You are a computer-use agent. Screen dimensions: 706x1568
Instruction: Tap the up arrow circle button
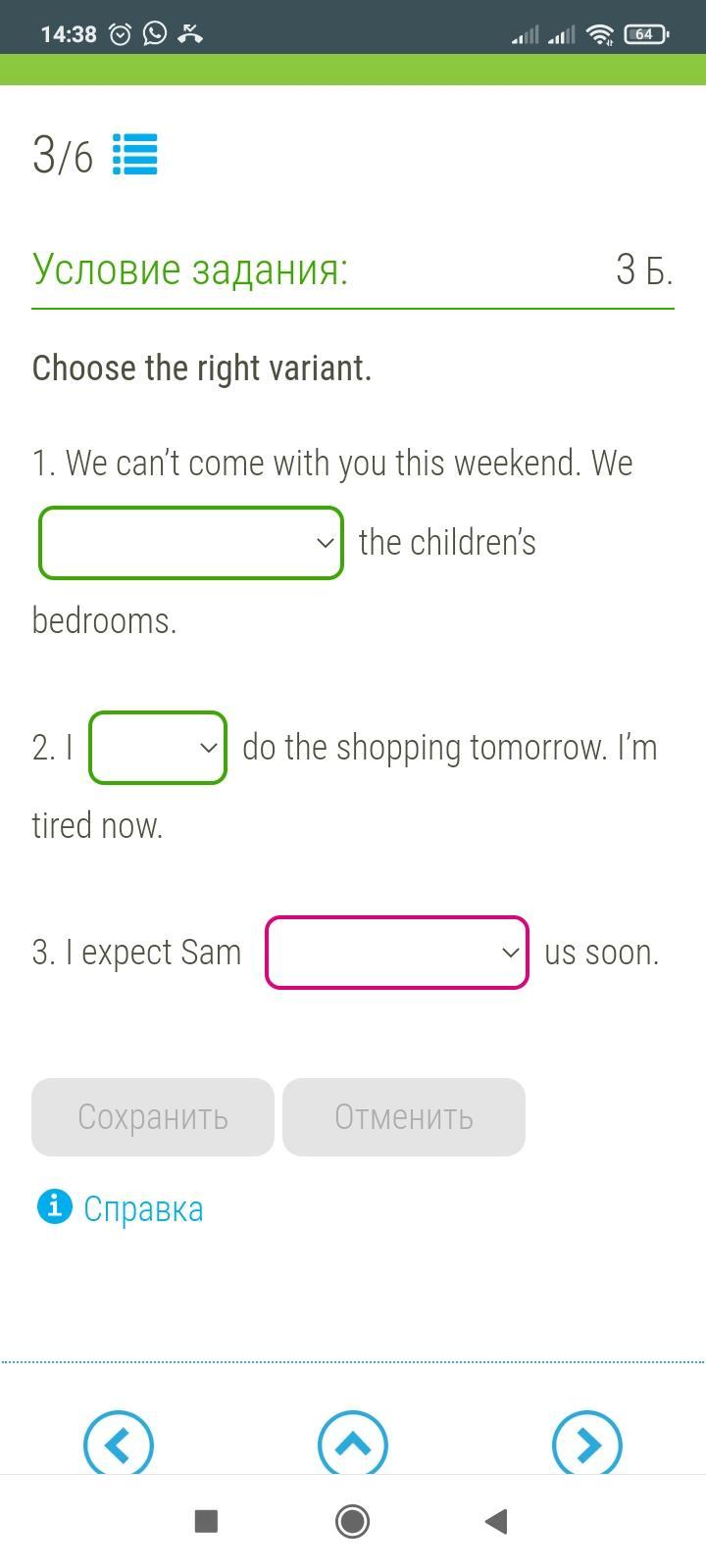click(353, 1444)
